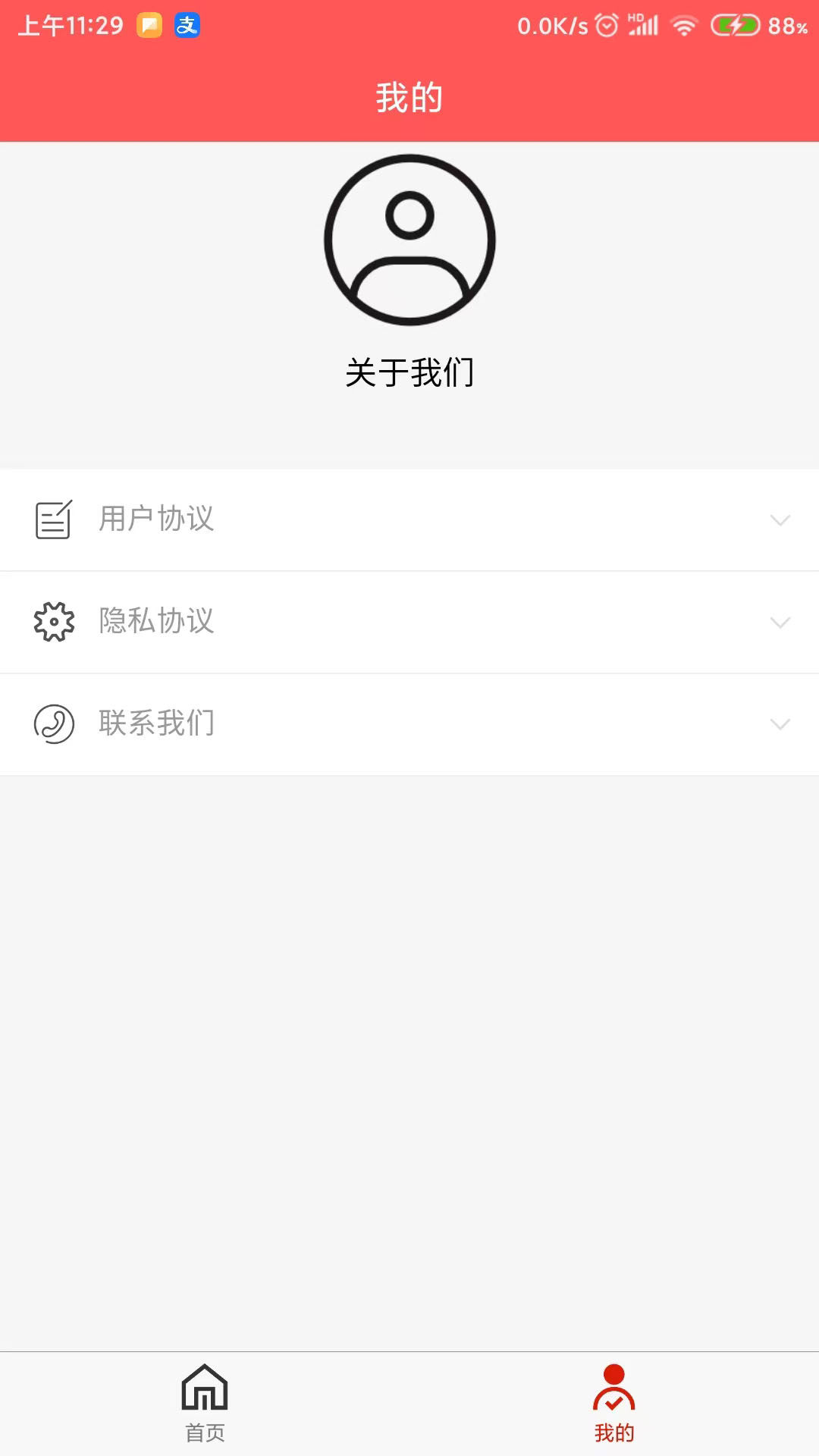
Task: Click the Alipay icon in status bar
Action: [188, 24]
